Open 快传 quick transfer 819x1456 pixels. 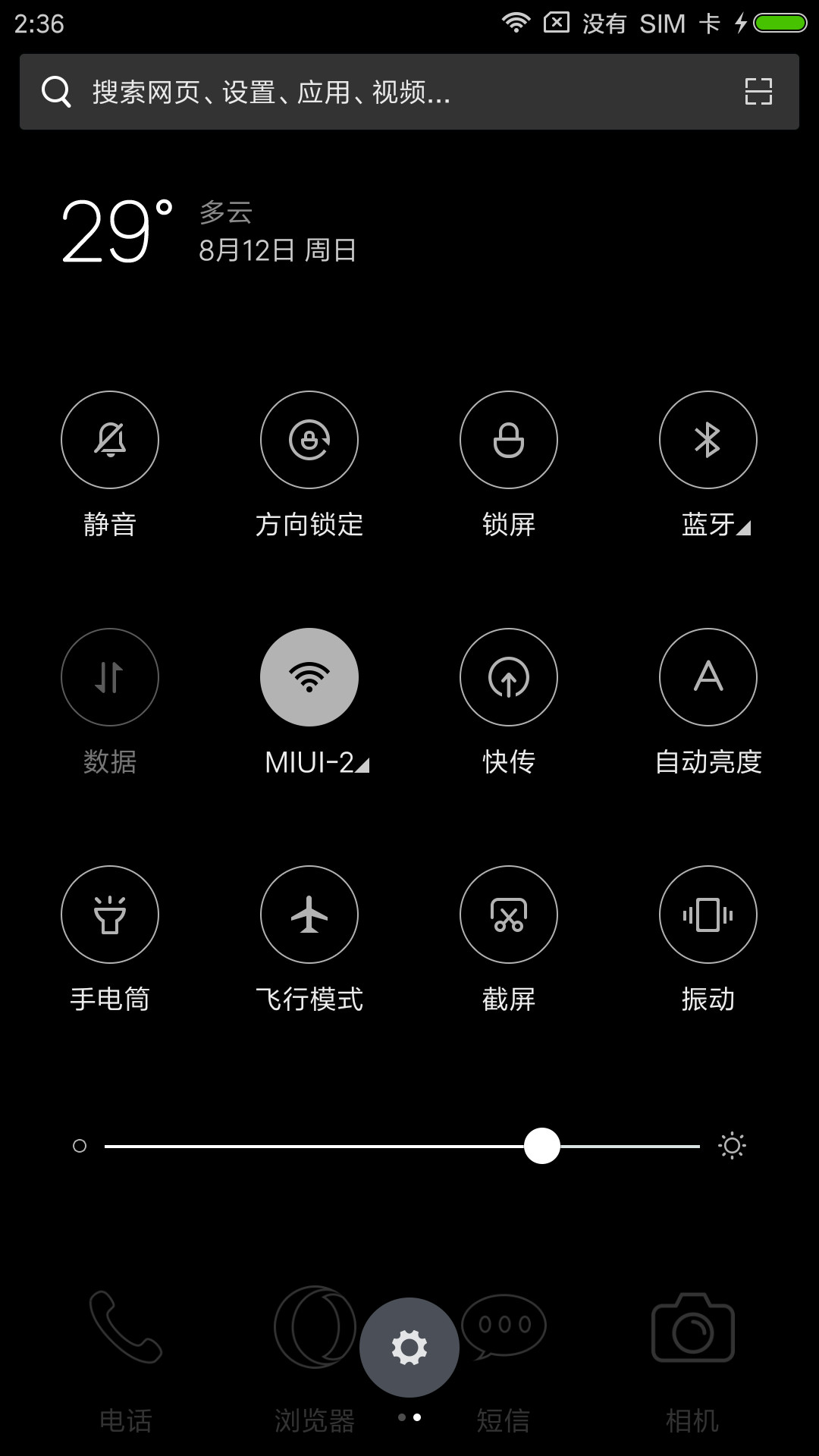509,677
